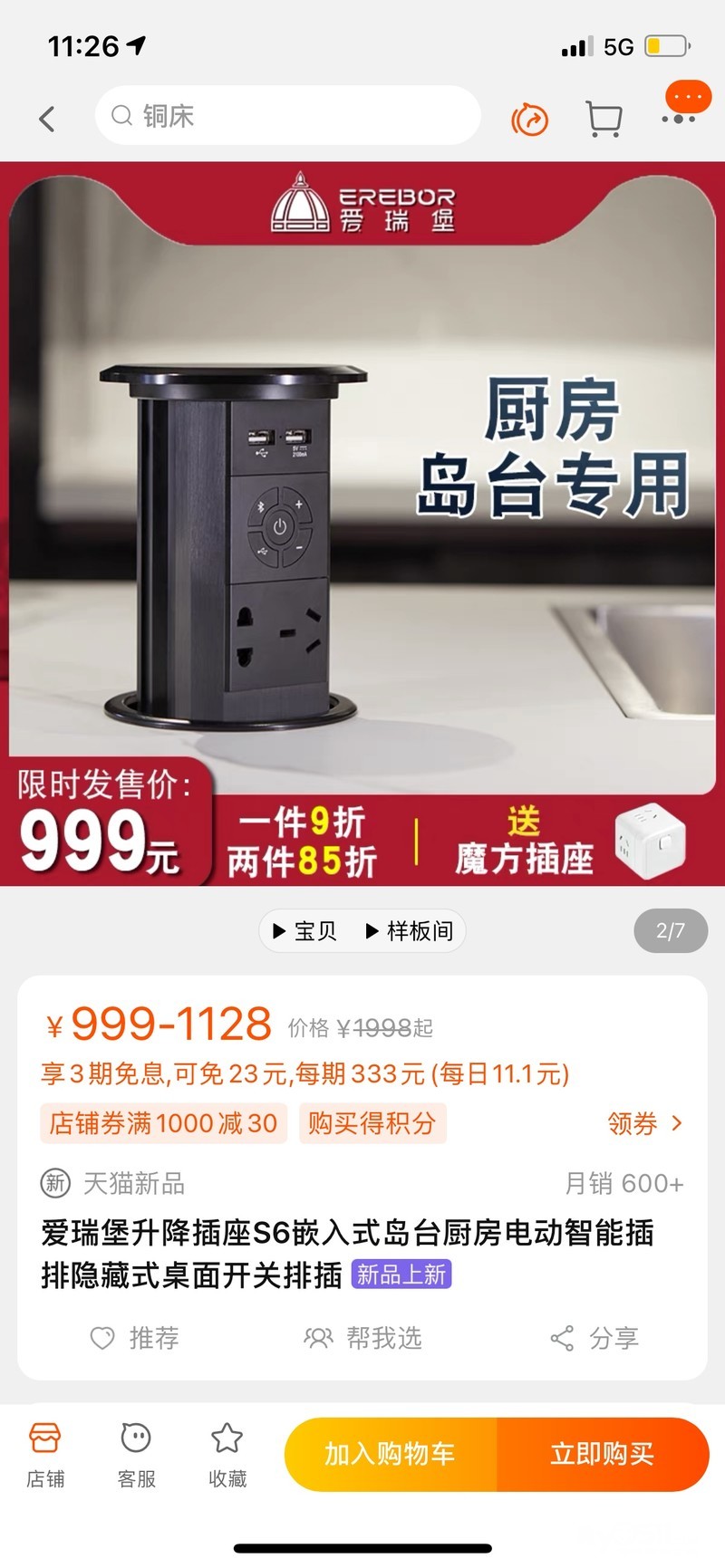The width and height of the screenshot is (725, 1568).
Task: Tap 推荐 to recommend this product
Action: pos(135,1338)
